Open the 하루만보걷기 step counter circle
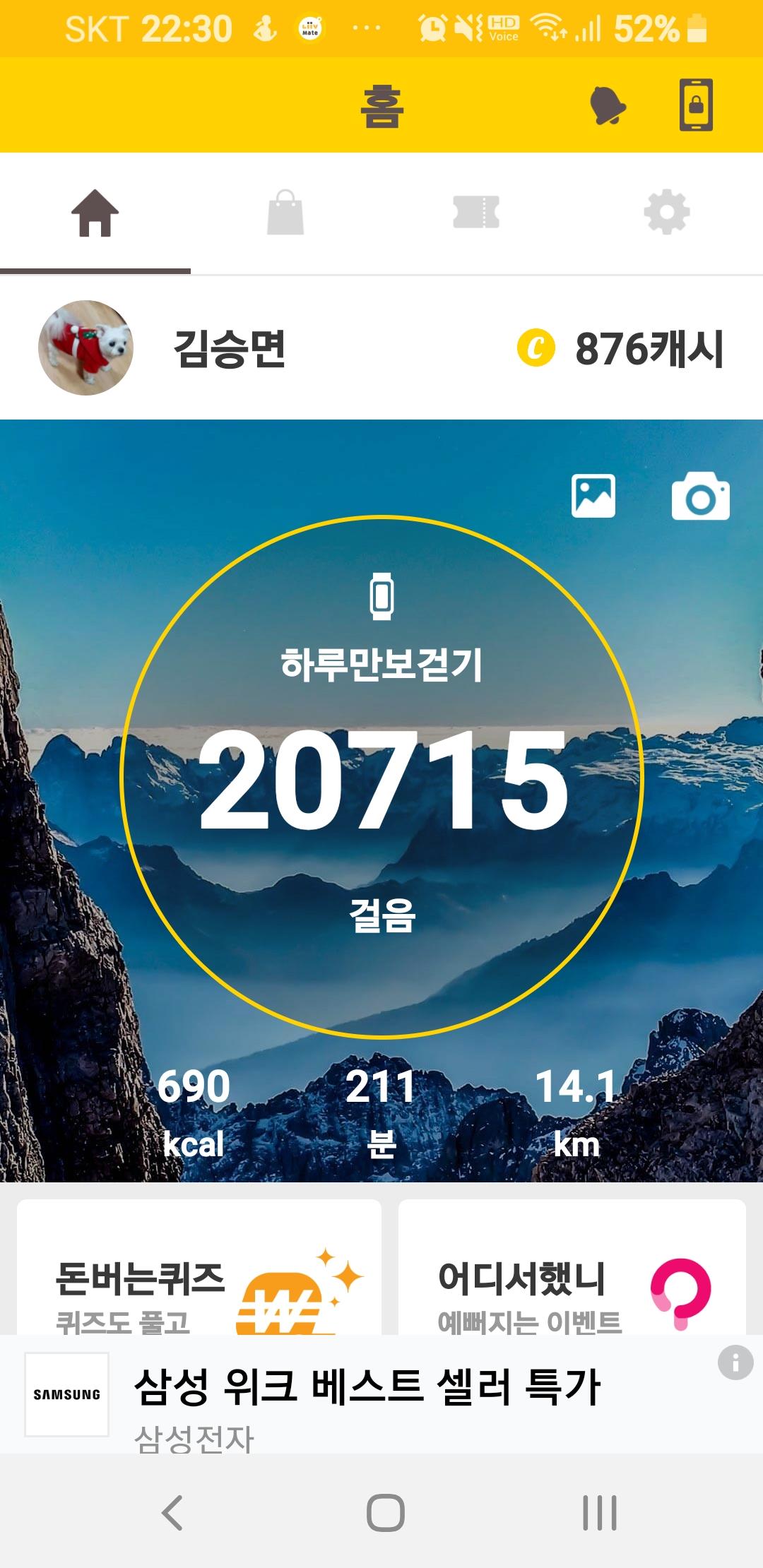The width and height of the screenshot is (763, 1568). point(381,777)
